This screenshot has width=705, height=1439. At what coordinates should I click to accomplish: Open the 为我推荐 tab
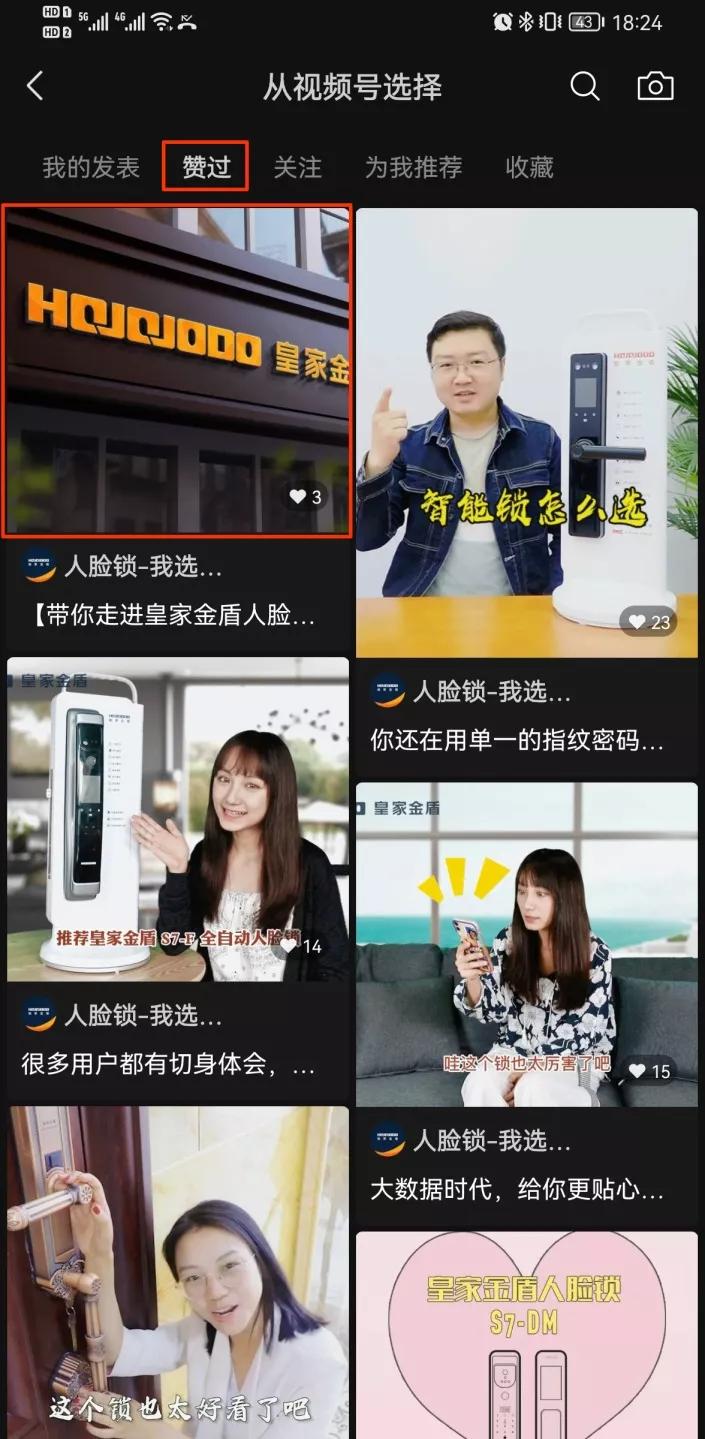pos(413,167)
